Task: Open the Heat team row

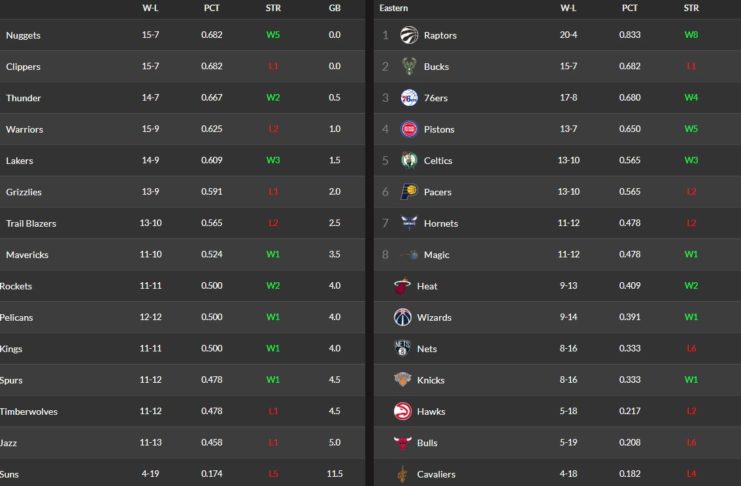Action: tap(427, 286)
